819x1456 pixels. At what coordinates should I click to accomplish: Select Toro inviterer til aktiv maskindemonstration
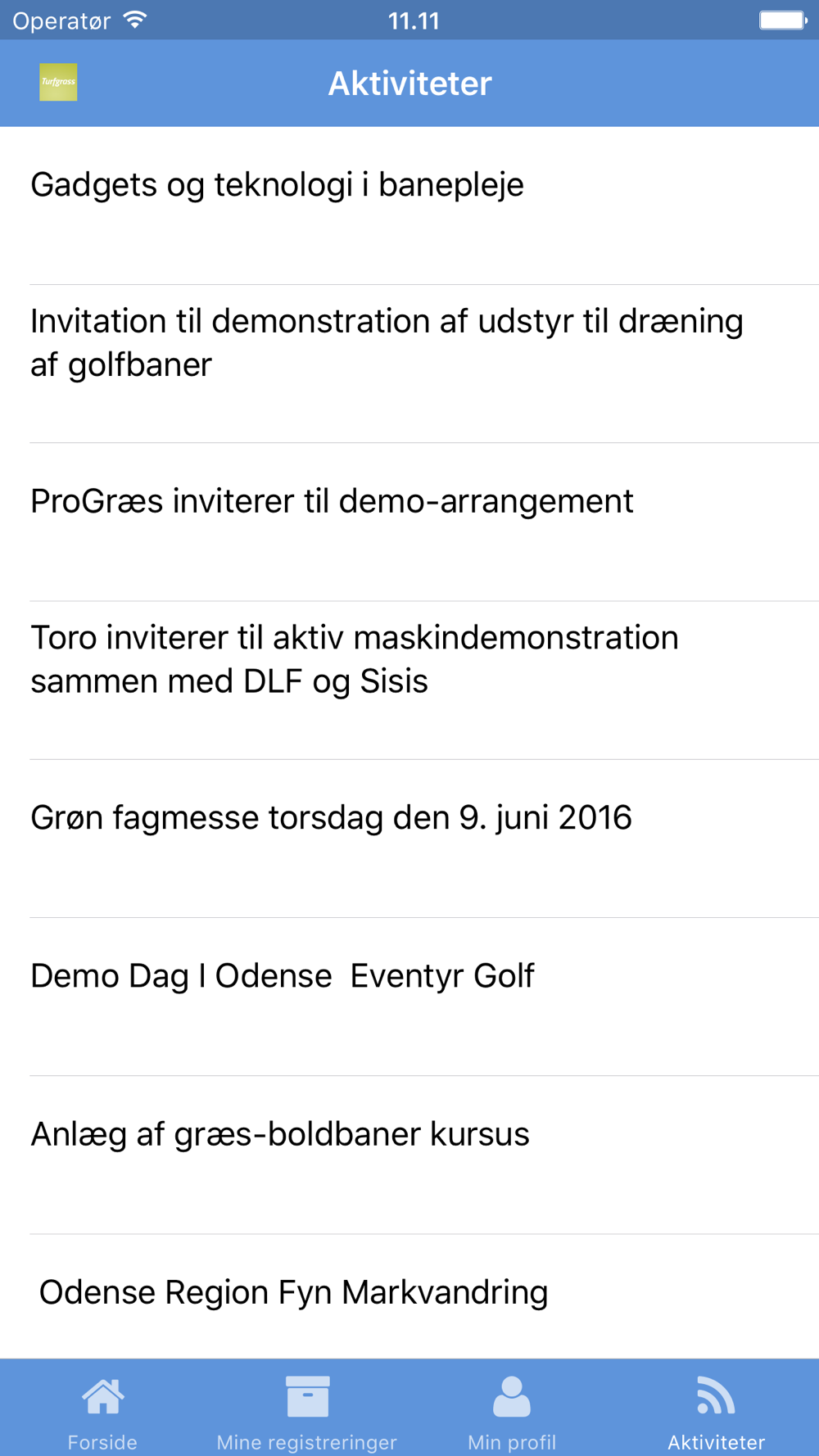(x=409, y=680)
